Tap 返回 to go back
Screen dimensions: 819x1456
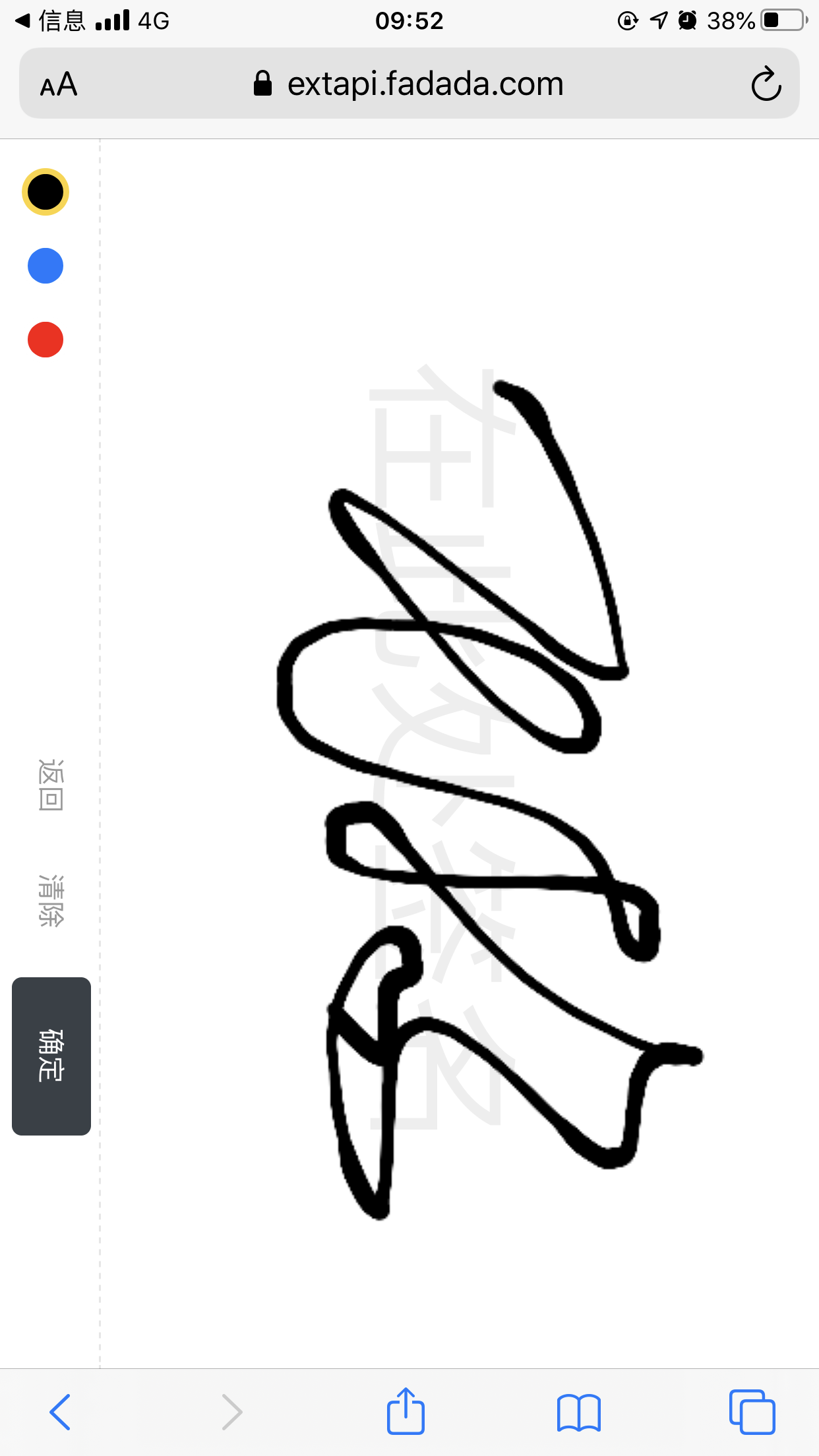[51, 785]
